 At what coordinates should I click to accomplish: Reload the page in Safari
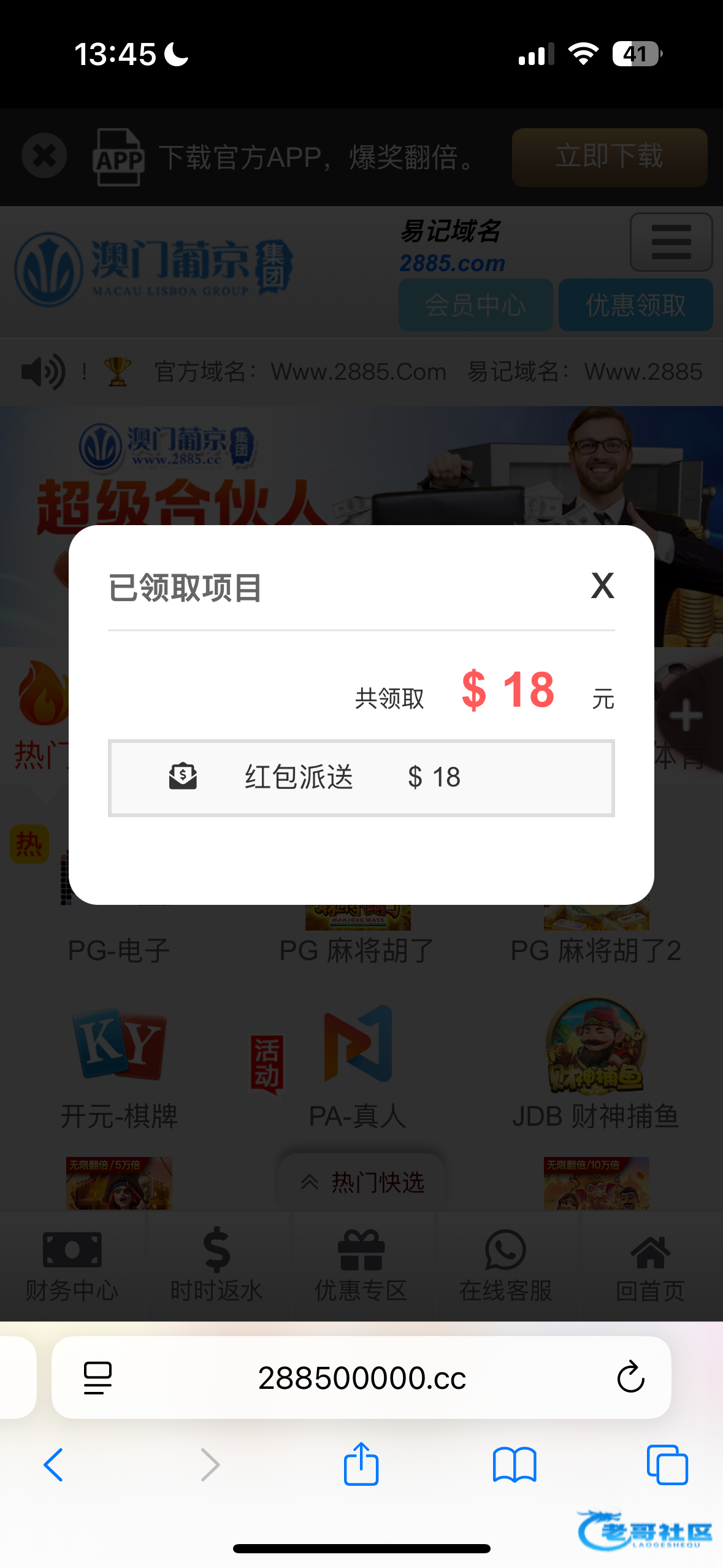(630, 1378)
